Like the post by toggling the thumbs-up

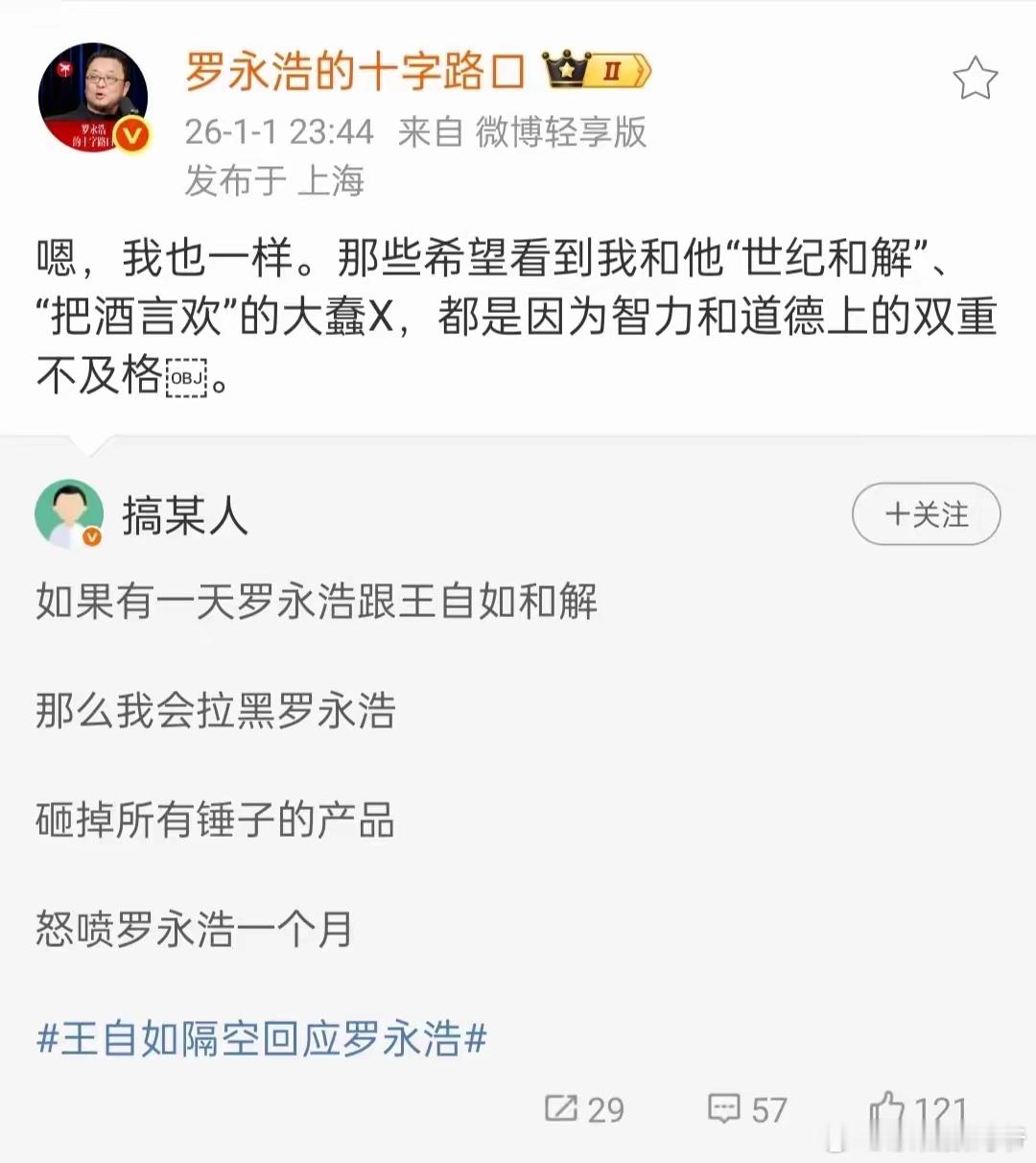tap(887, 1108)
